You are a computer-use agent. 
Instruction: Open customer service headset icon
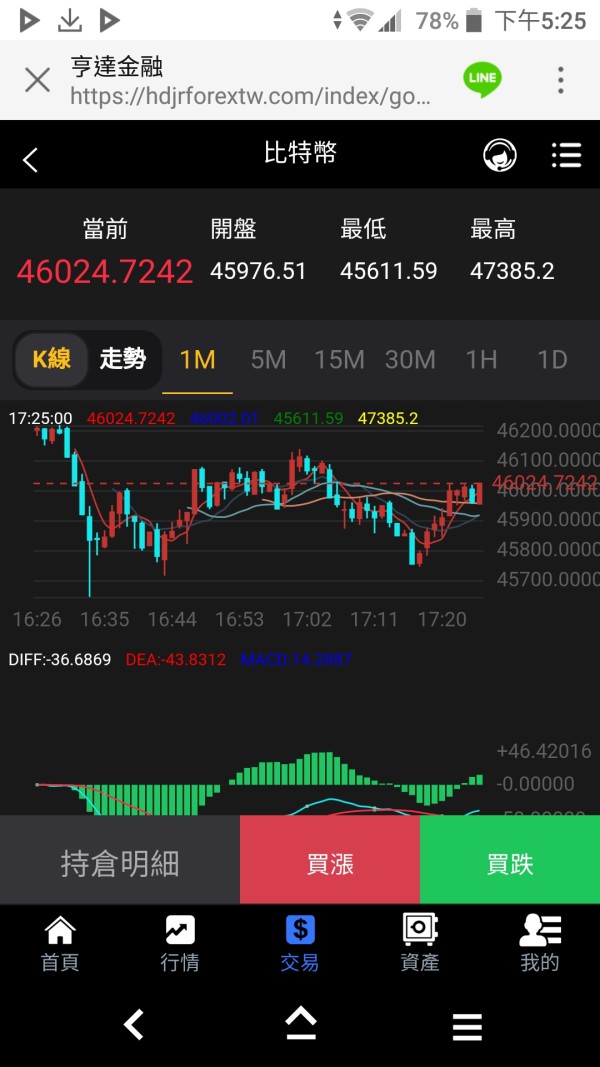pos(500,155)
